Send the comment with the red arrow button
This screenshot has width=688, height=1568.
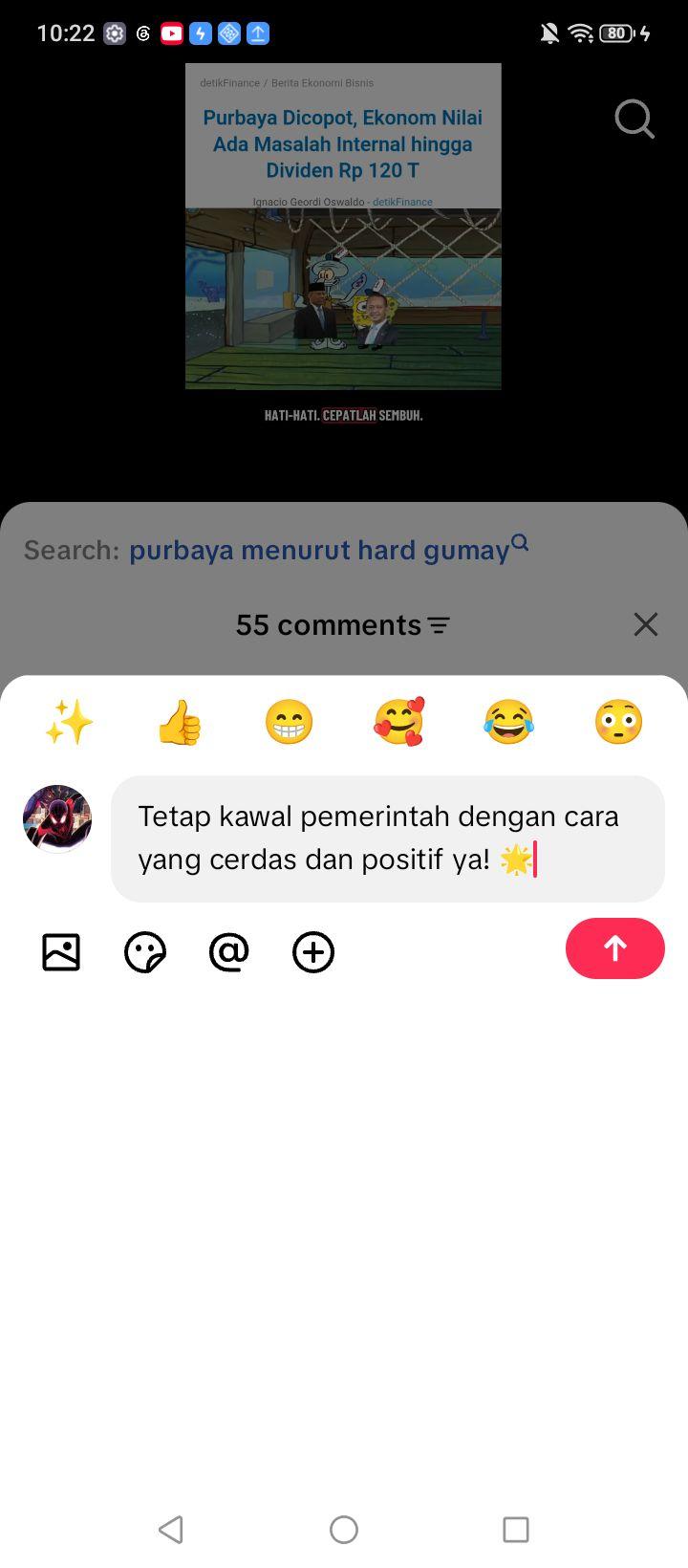pyautogui.click(x=614, y=948)
